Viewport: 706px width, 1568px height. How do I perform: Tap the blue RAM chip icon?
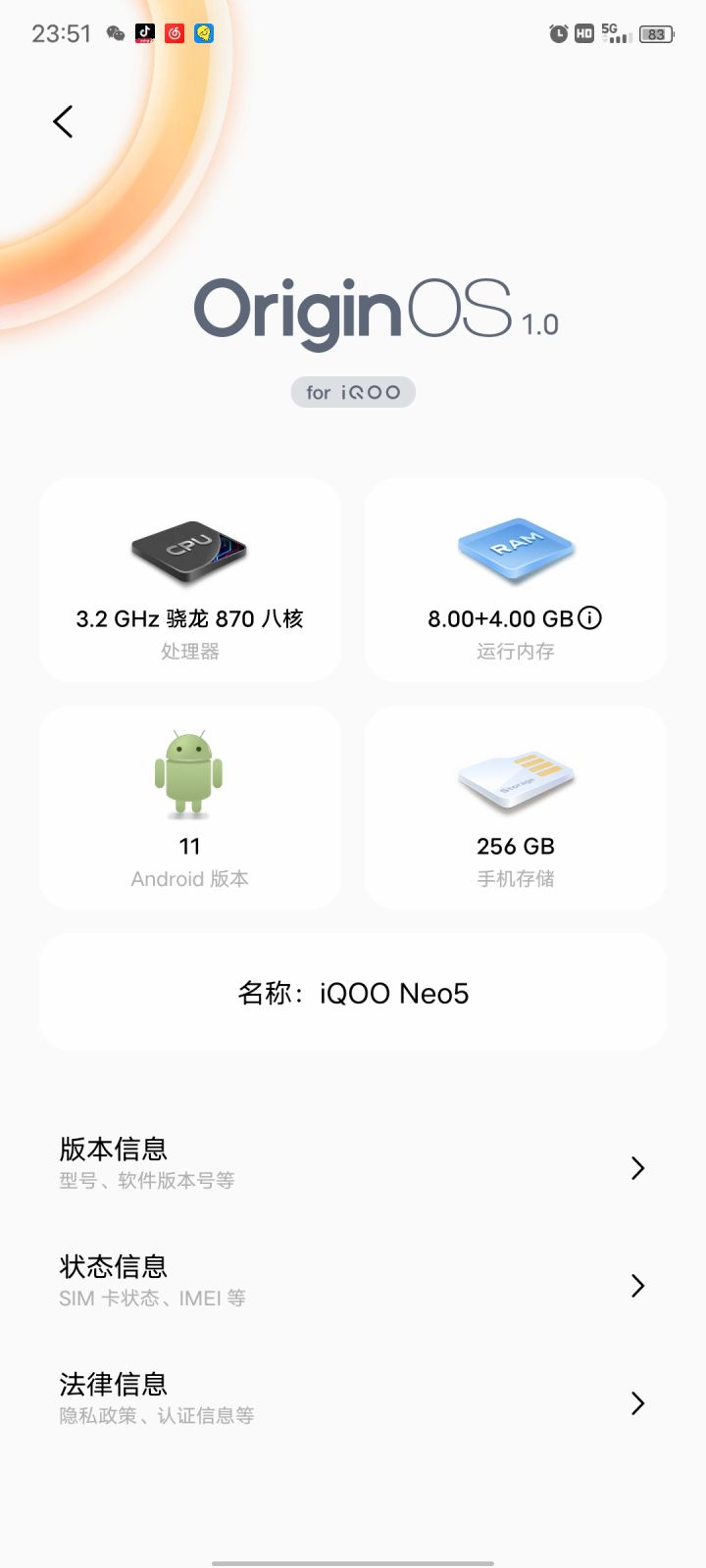(515, 549)
